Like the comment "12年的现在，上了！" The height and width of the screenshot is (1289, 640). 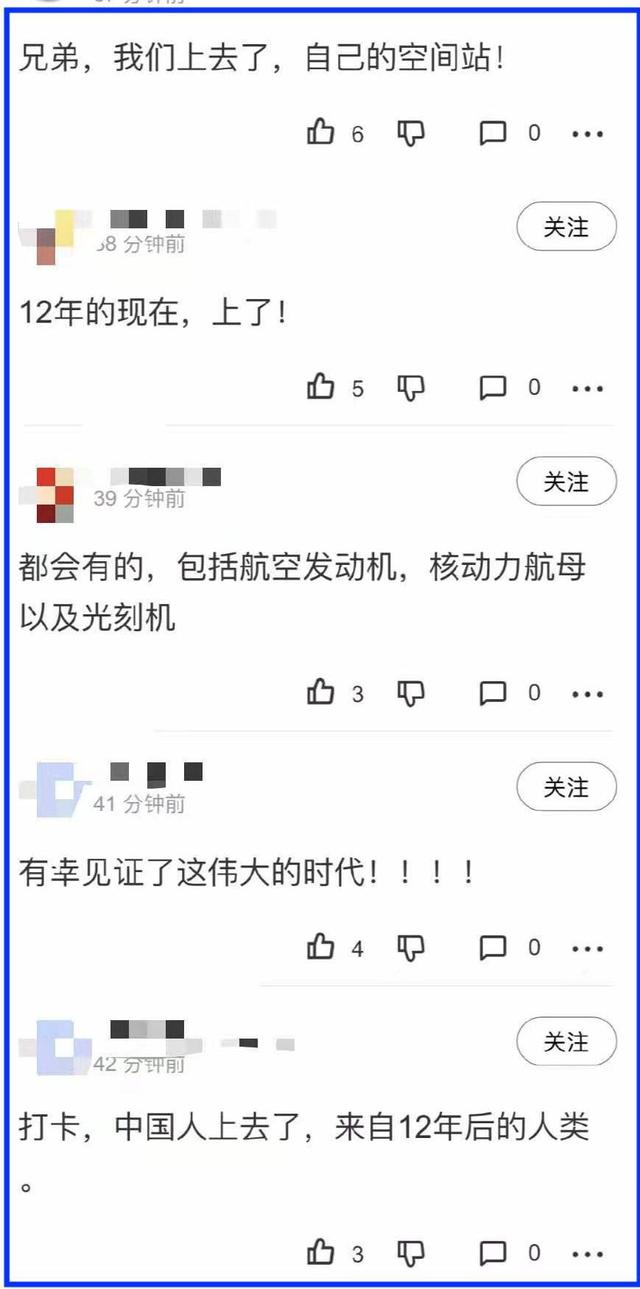pos(321,387)
